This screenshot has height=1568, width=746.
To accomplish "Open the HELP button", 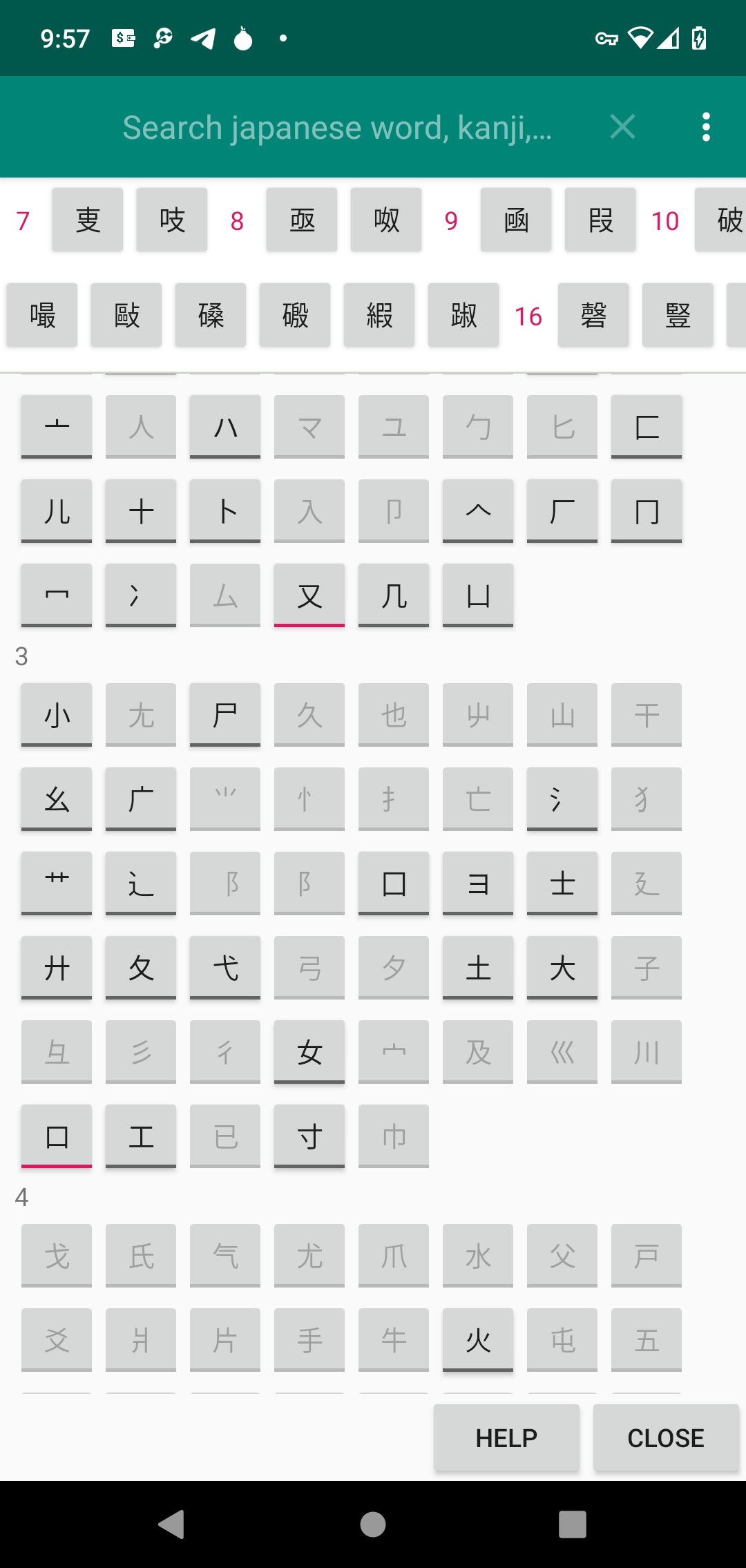I will (506, 1438).
